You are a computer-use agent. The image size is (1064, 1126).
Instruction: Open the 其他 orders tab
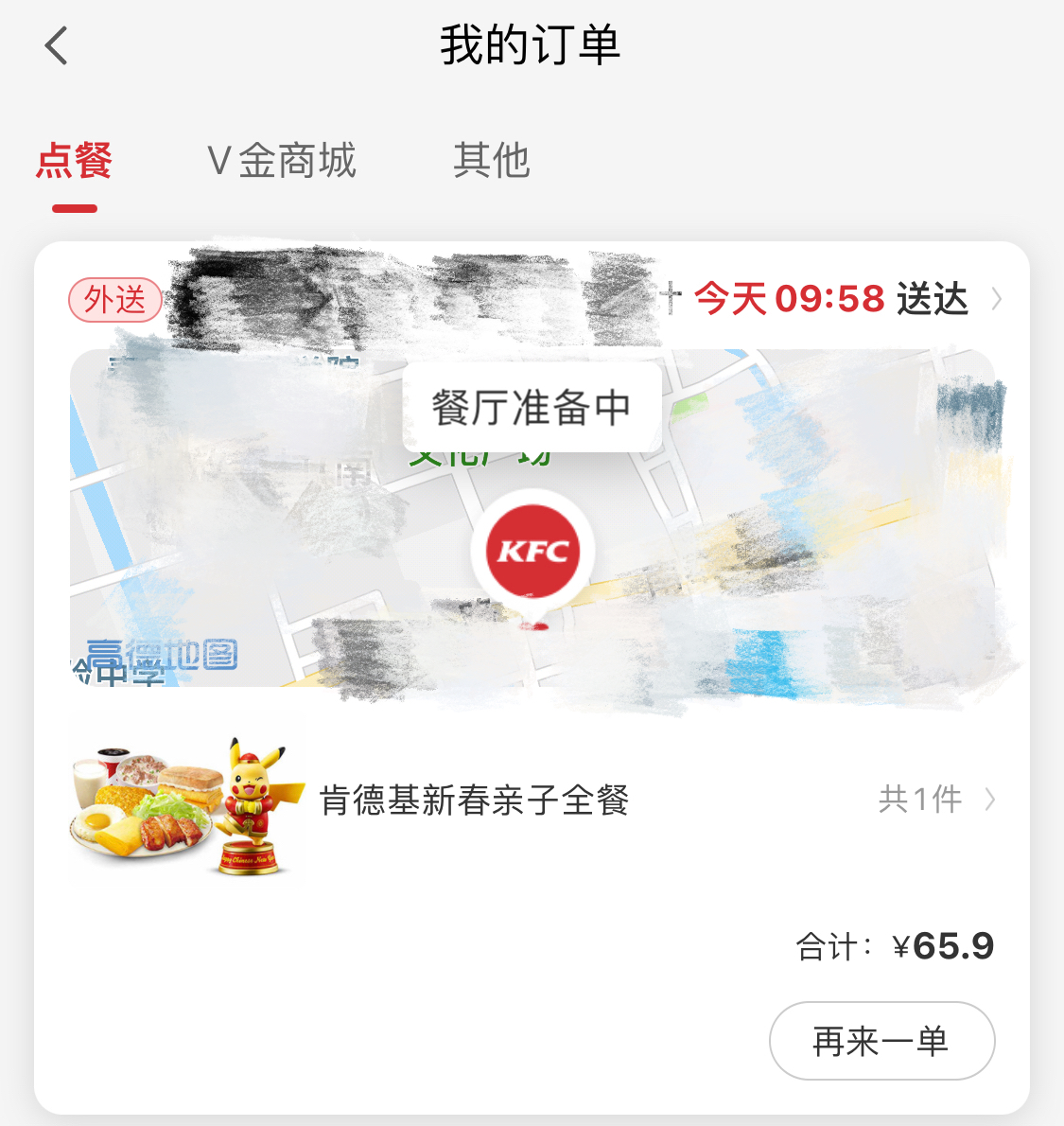[493, 163]
